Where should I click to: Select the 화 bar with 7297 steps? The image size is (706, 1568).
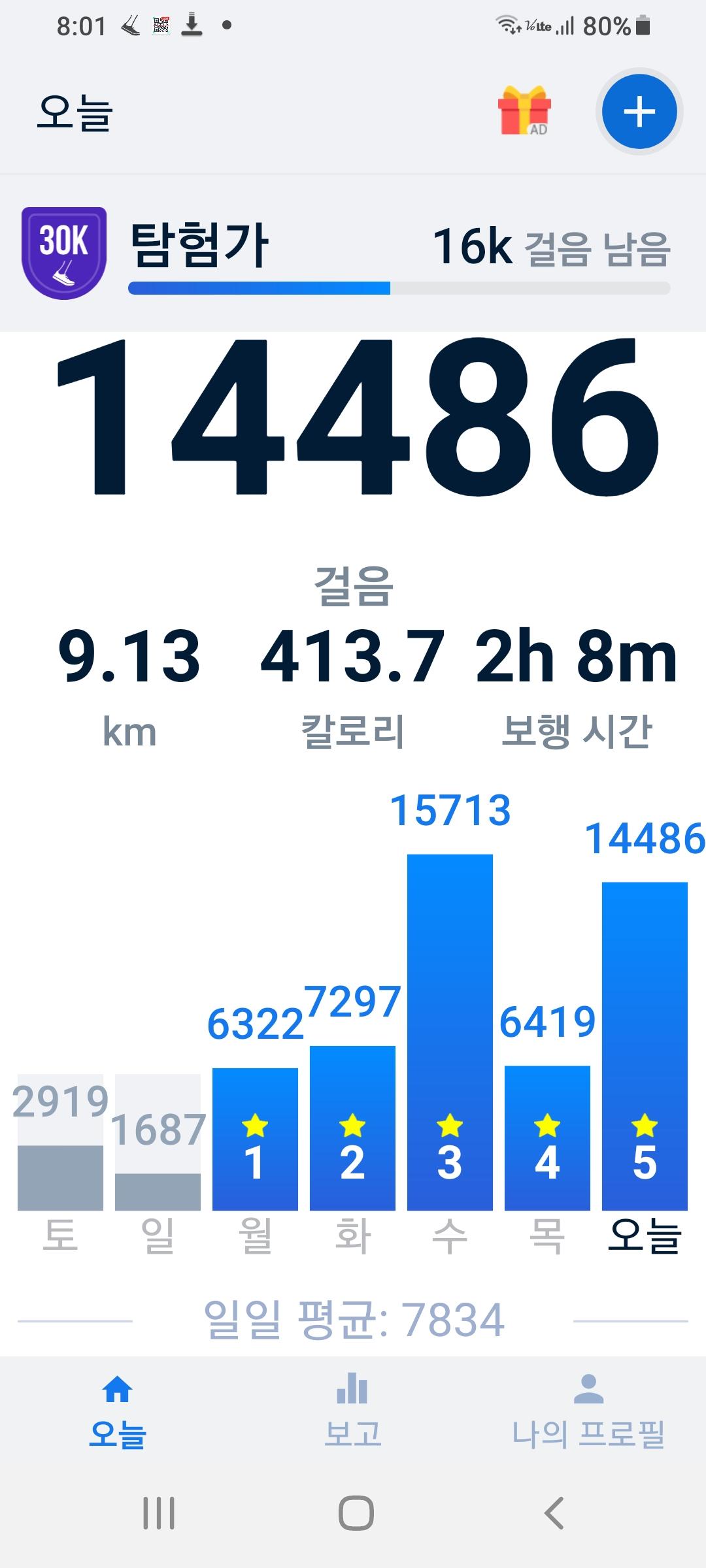click(x=352, y=1128)
